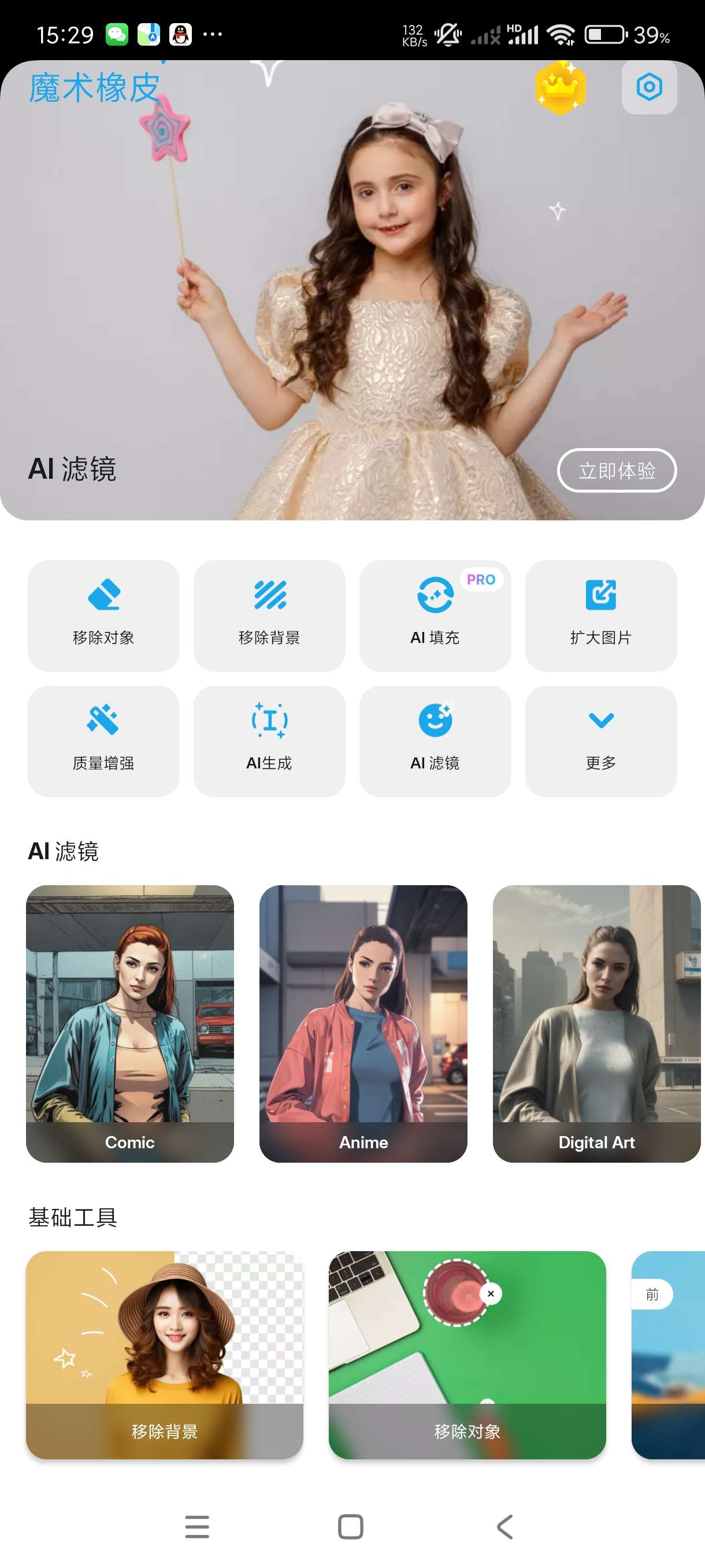This screenshot has height=1568, width=705.
Task: Open the 移除对象 basic tool card
Action: point(466,1354)
